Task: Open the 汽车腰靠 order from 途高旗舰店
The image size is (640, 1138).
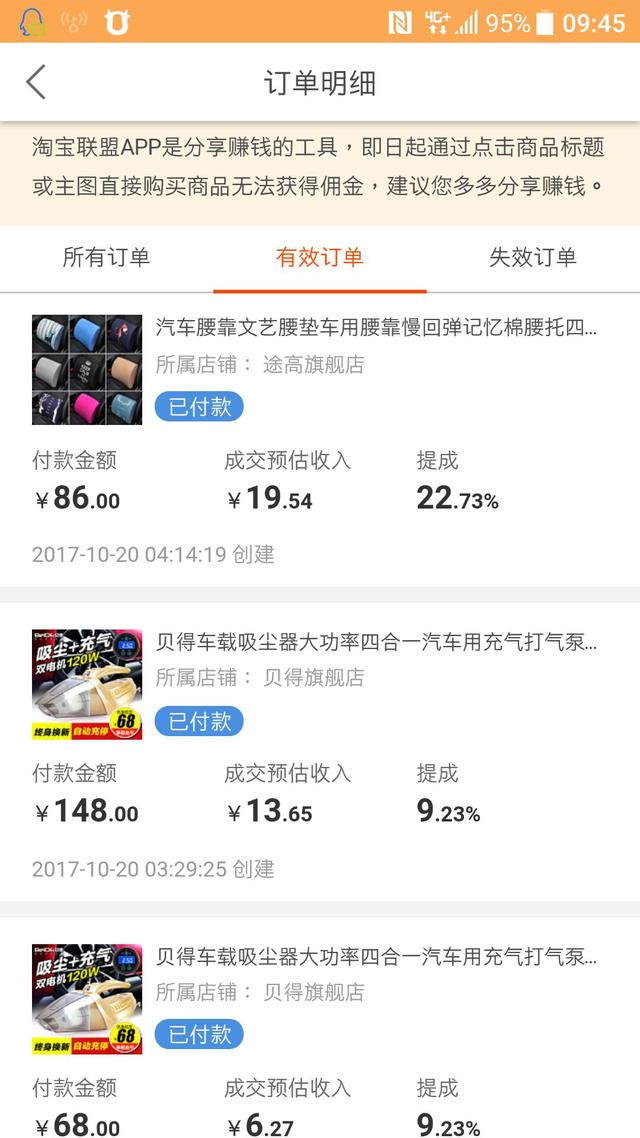Action: click(376, 328)
